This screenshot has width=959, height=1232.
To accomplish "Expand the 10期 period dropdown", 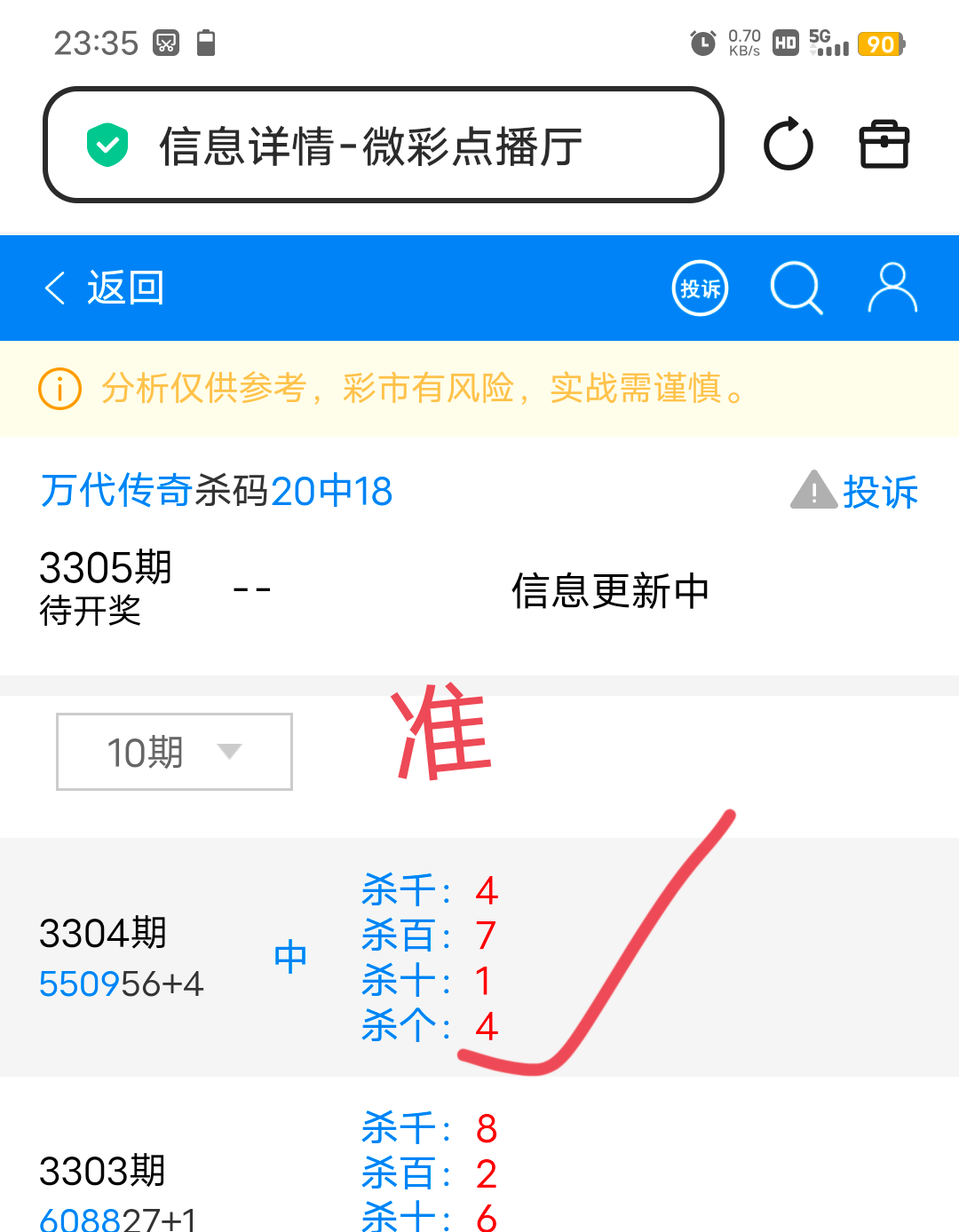I will click(x=174, y=752).
